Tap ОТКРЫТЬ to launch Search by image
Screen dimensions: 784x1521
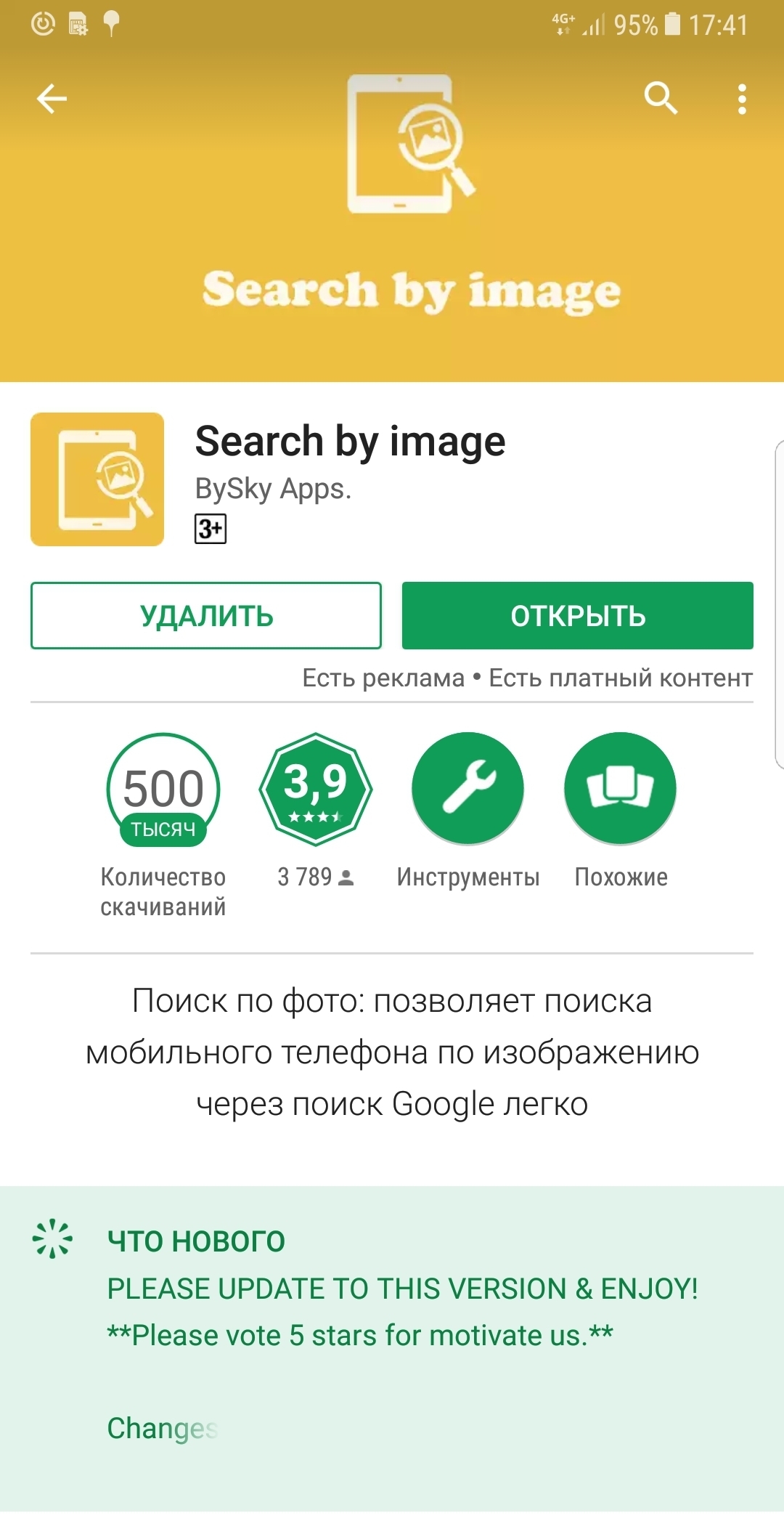tap(577, 615)
